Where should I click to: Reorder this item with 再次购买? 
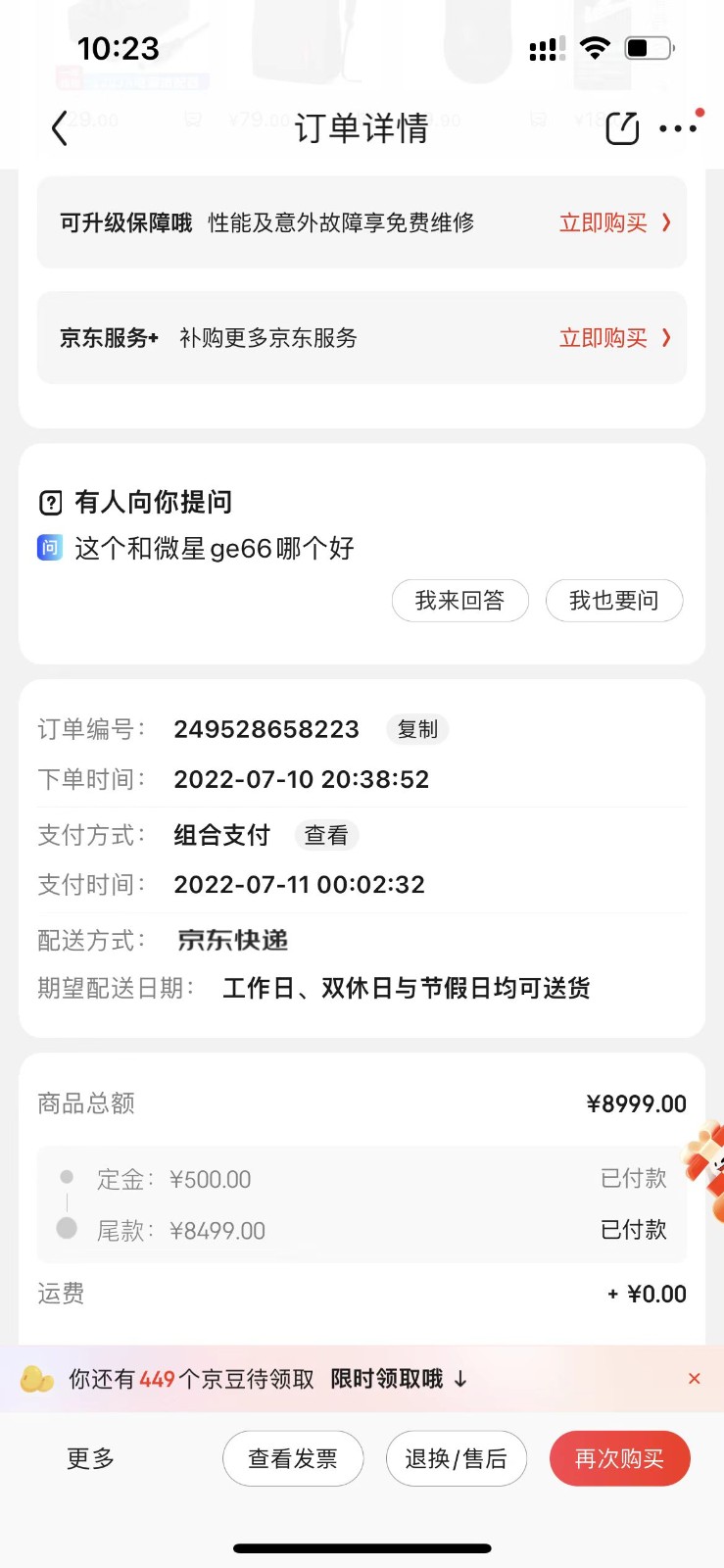coord(619,1459)
